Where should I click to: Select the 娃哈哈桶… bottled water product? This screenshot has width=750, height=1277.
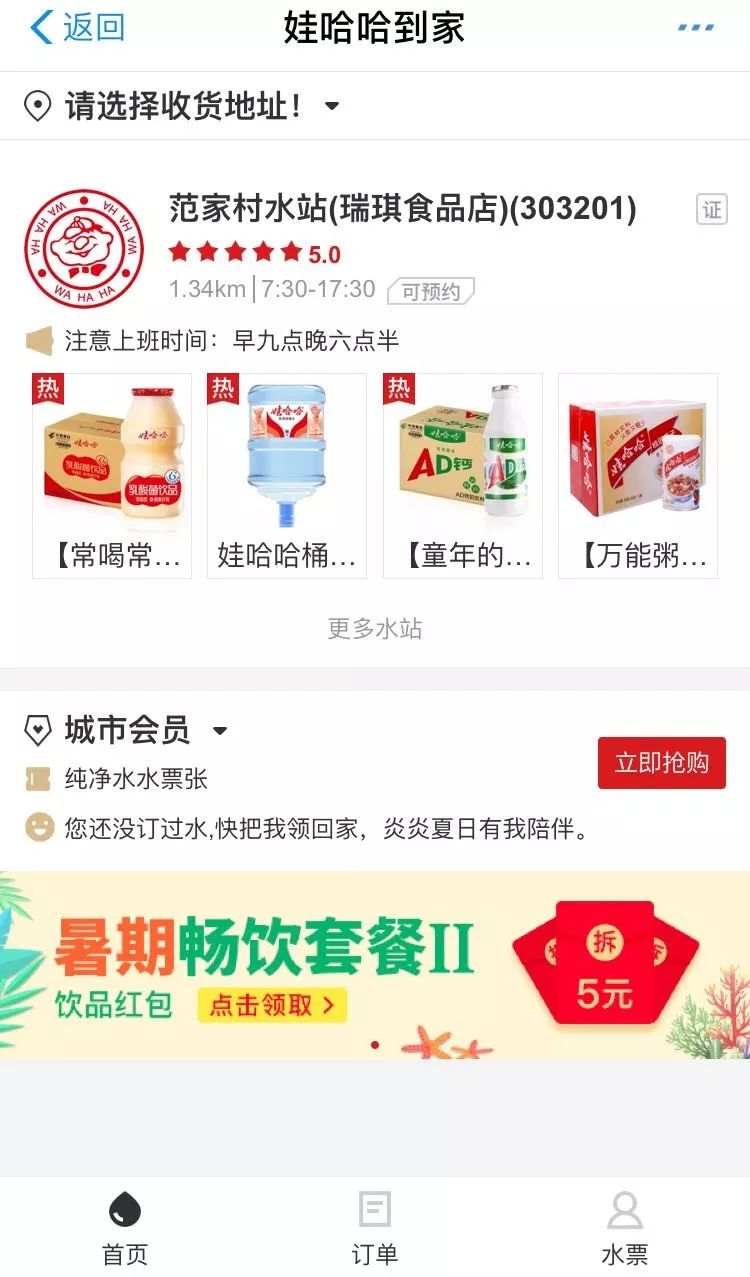point(287,476)
